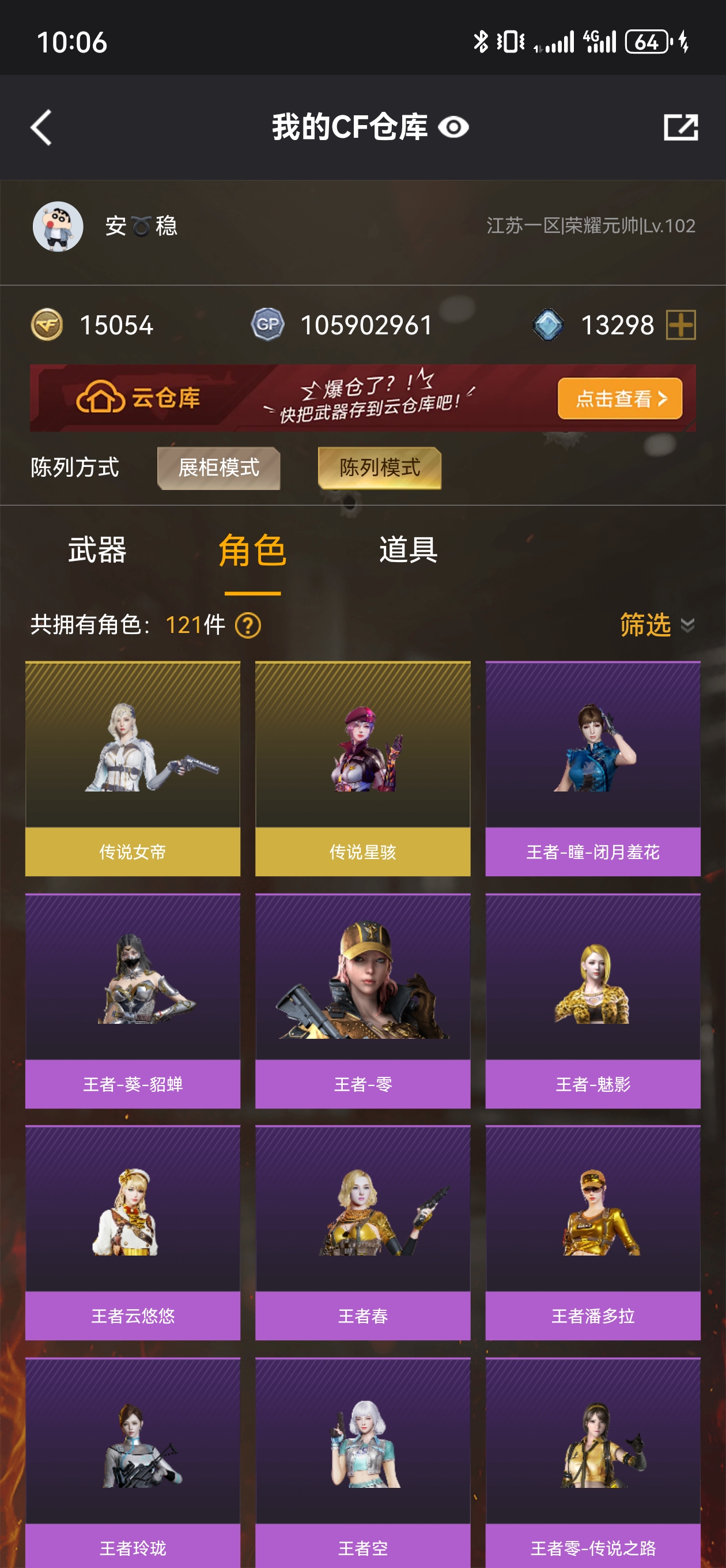Go back from 我的CF仓库
726x1568 pixels.
pos(41,127)
